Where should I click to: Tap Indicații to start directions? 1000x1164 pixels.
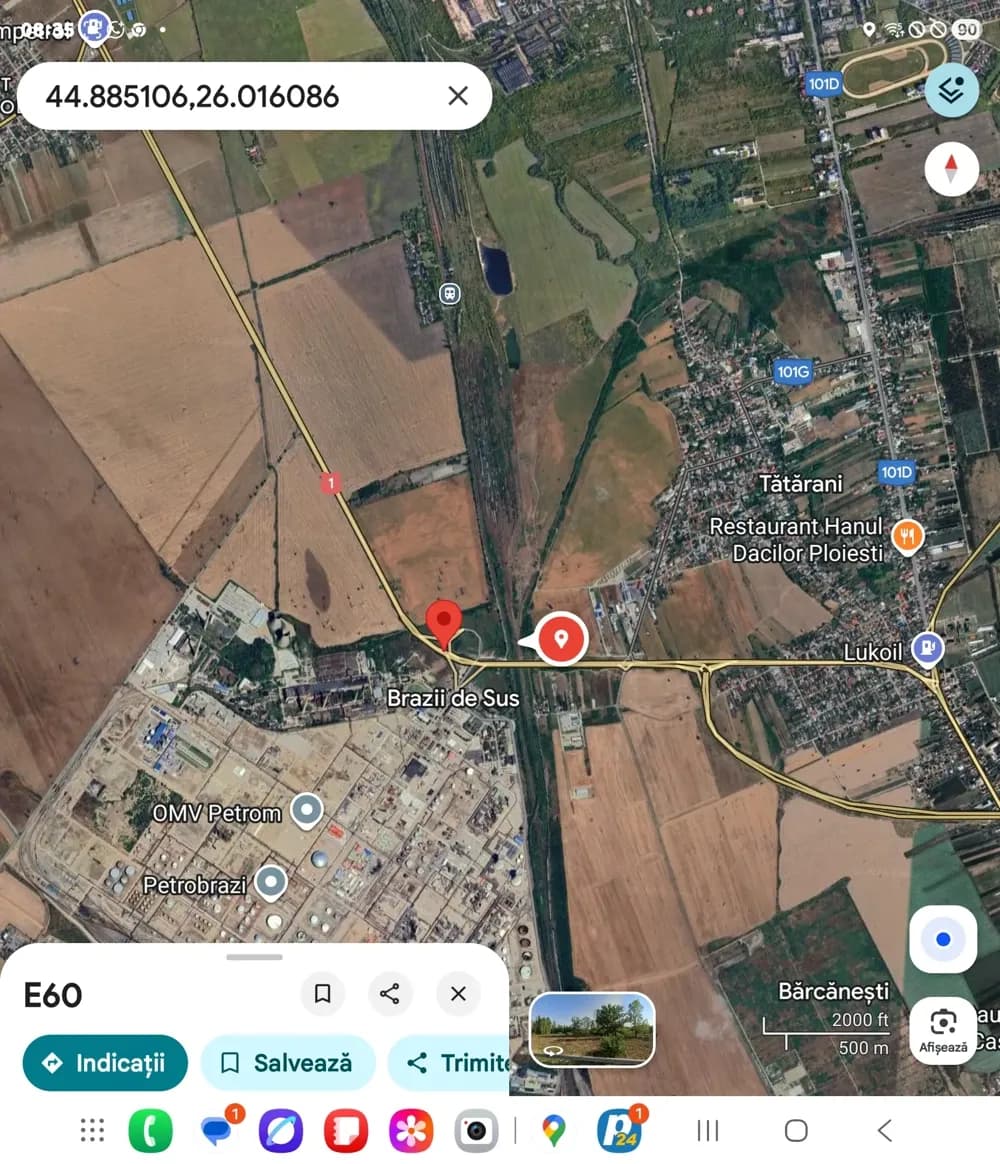(104, 1063)
